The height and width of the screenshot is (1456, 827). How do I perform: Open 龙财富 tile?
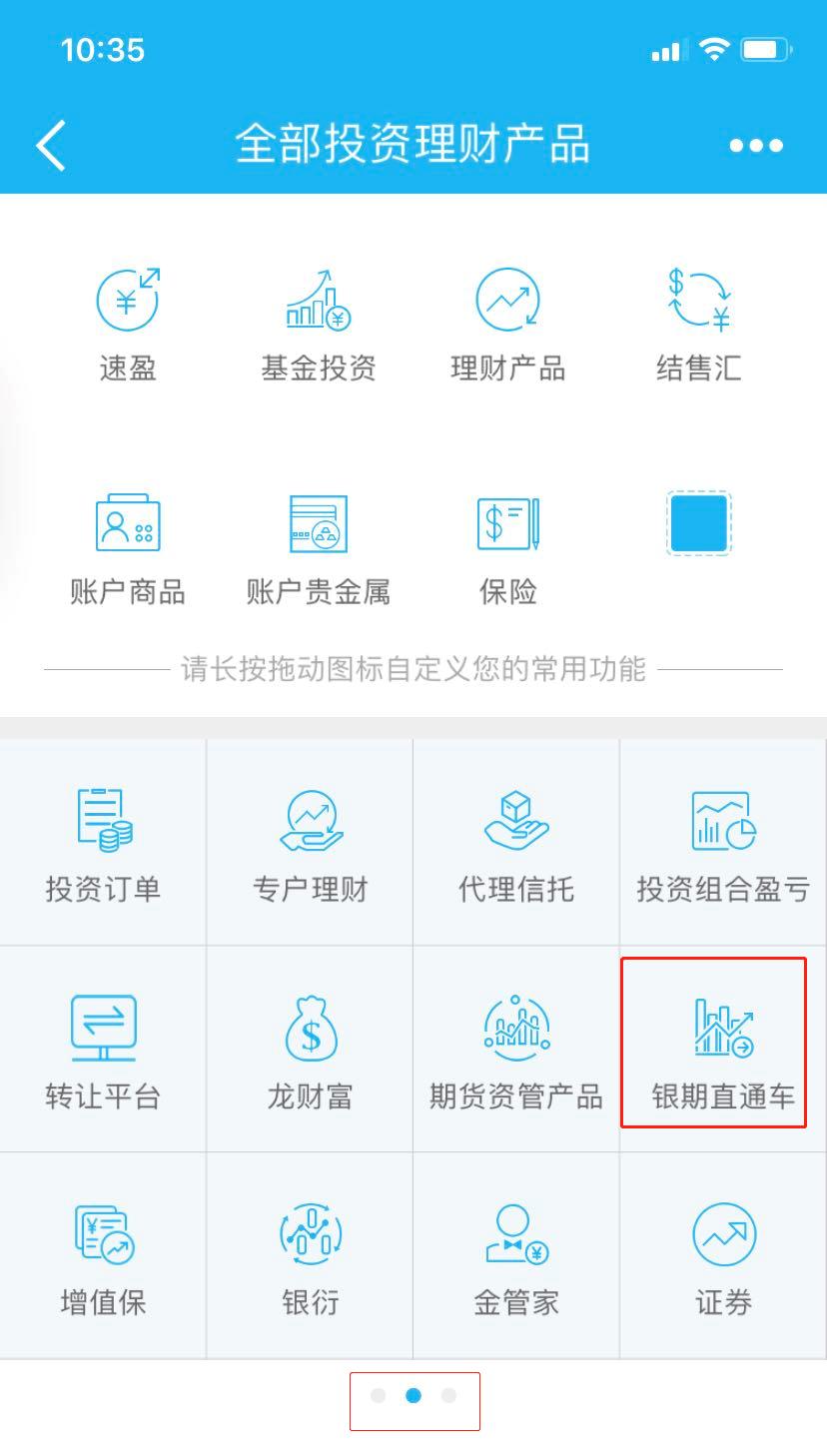[x=310, y=1051]
